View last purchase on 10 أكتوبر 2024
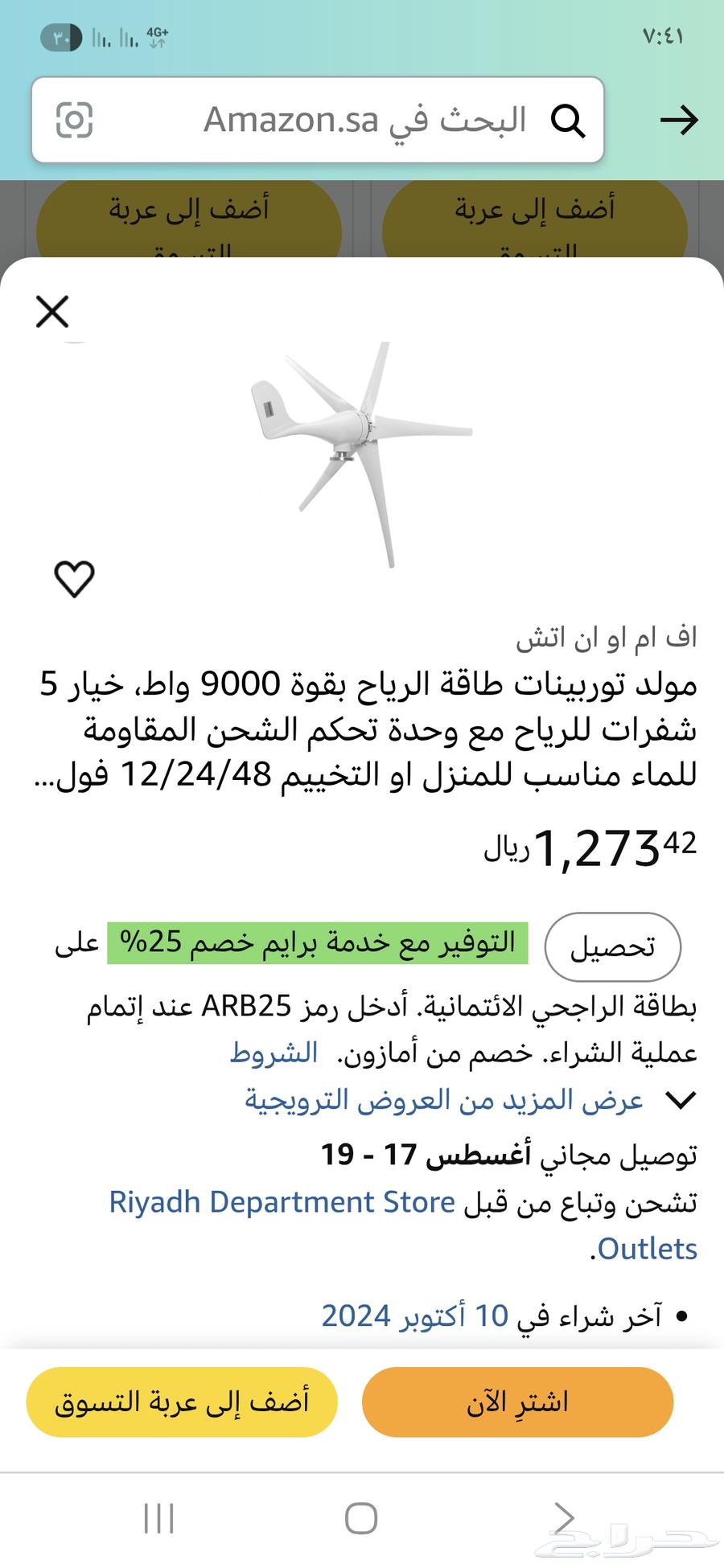Screen dimensions: 724x1568 (415, 1316)
